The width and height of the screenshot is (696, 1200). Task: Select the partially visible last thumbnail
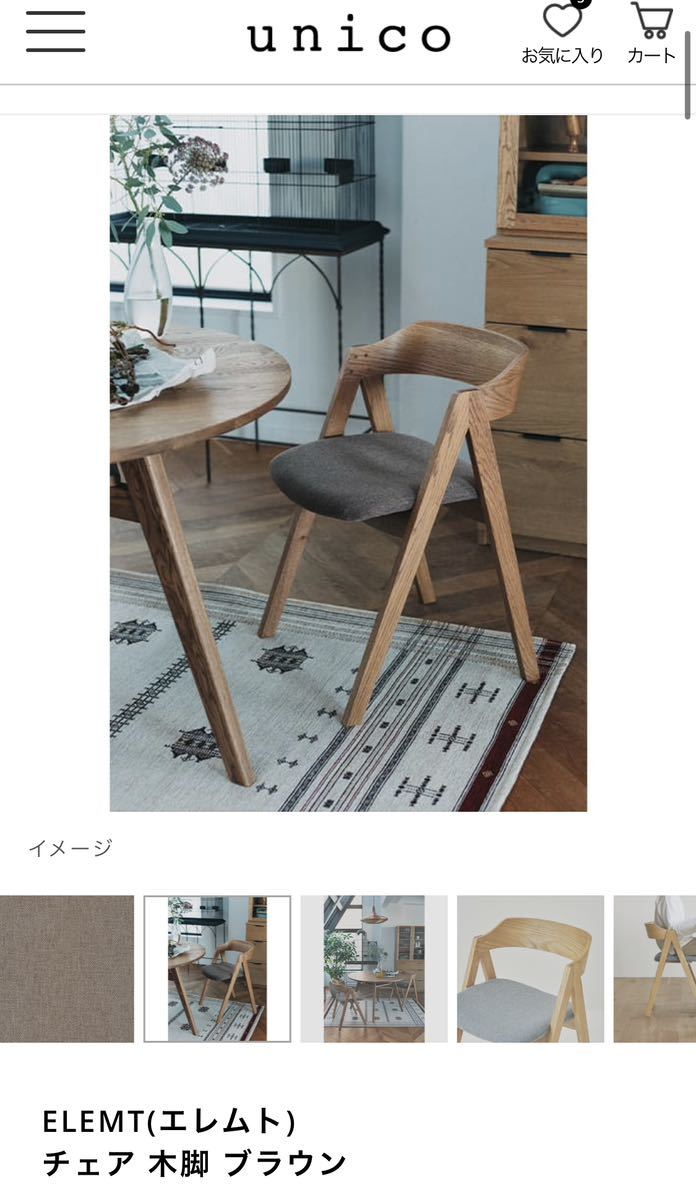coord(655,968)
